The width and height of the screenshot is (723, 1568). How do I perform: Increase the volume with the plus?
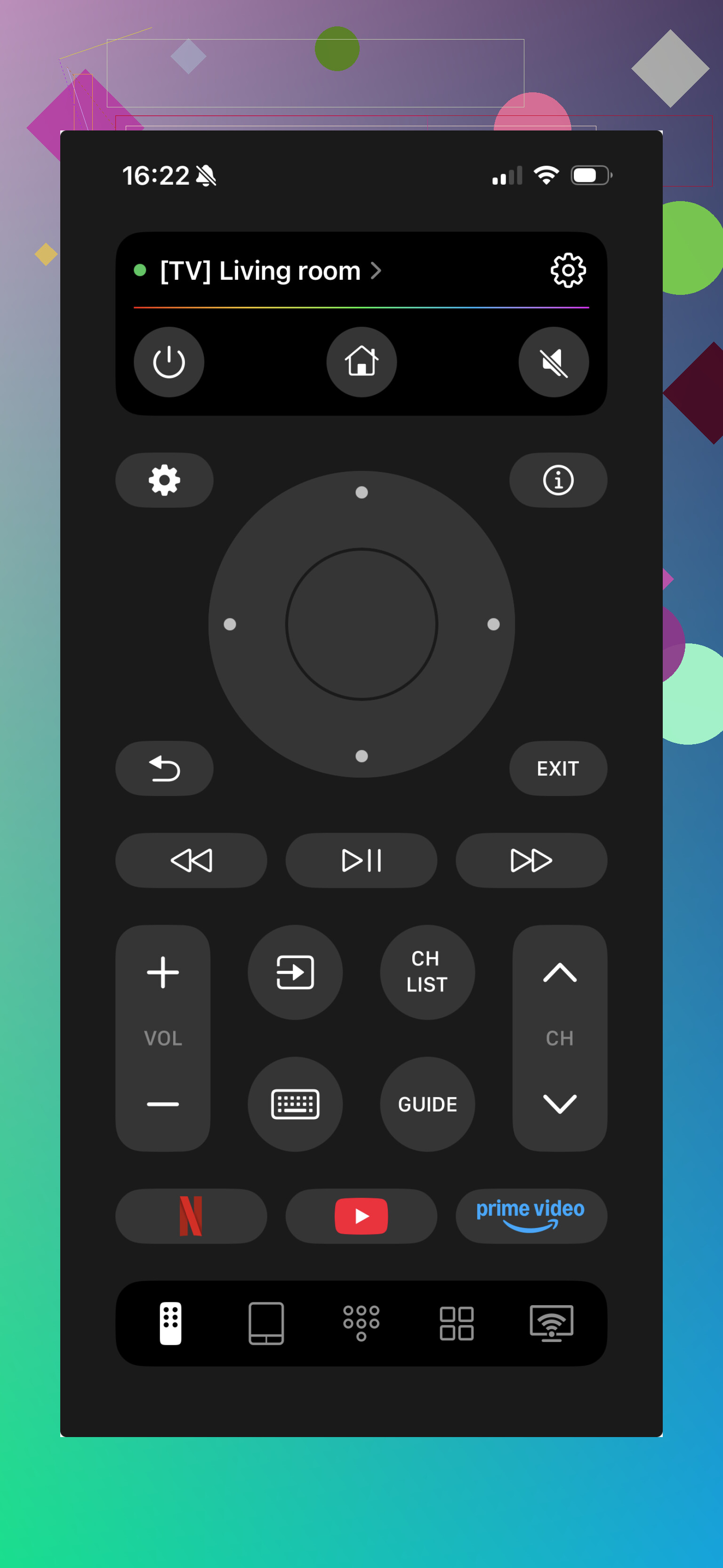pyautogui.click(x=163, y=972)
